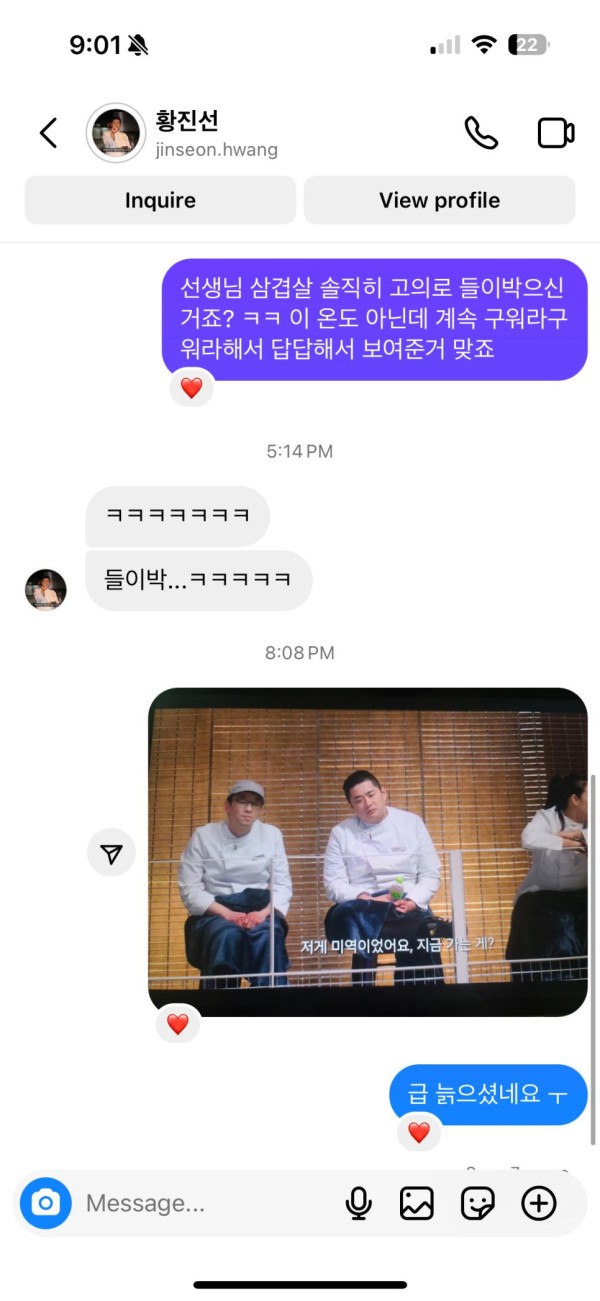Record a voice message with the microphone

click(359, 1203)
